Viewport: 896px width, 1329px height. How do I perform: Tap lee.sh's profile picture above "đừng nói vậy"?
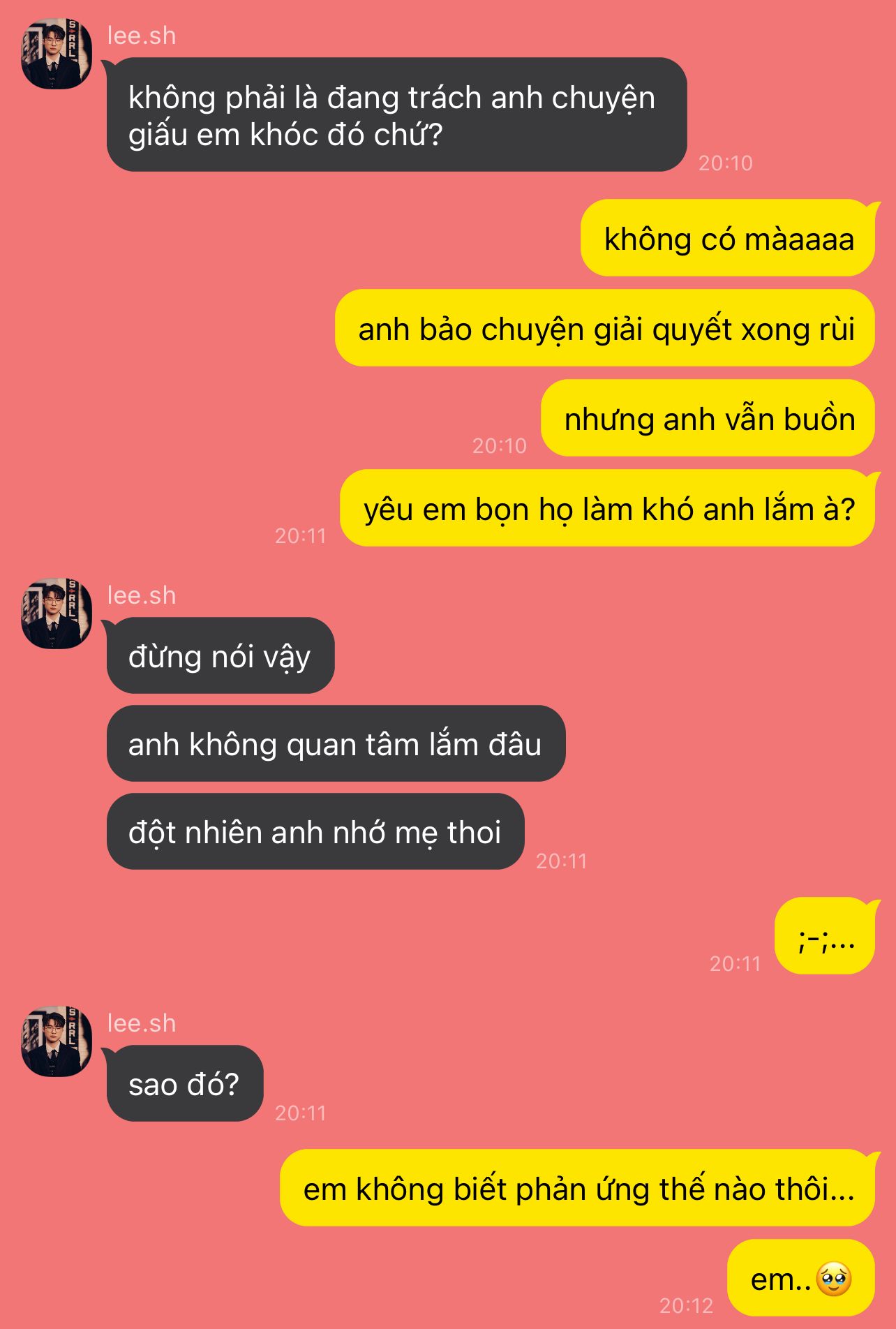pos(57,614)
